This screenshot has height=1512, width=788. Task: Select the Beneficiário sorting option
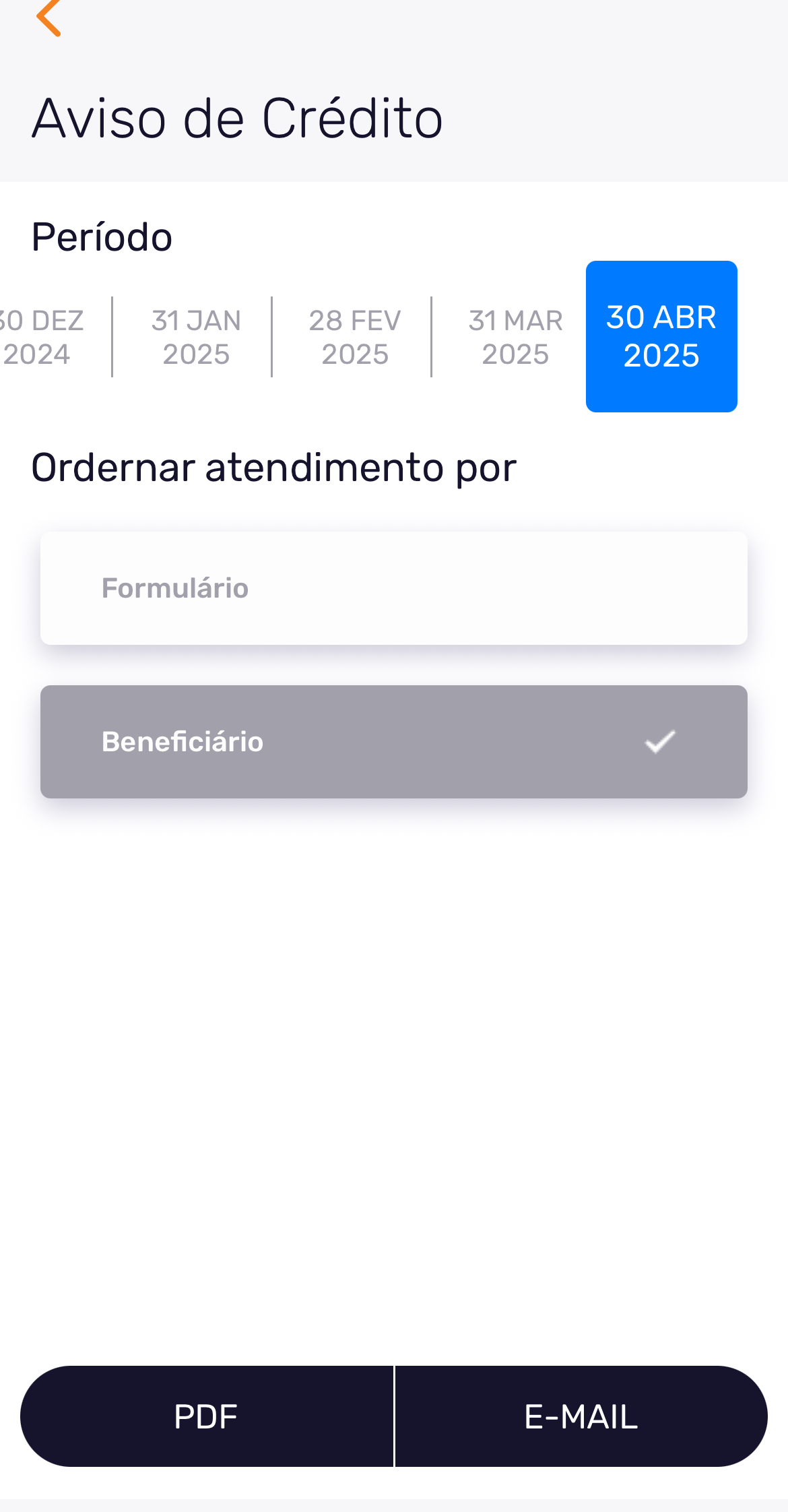[x=393, y=742]
